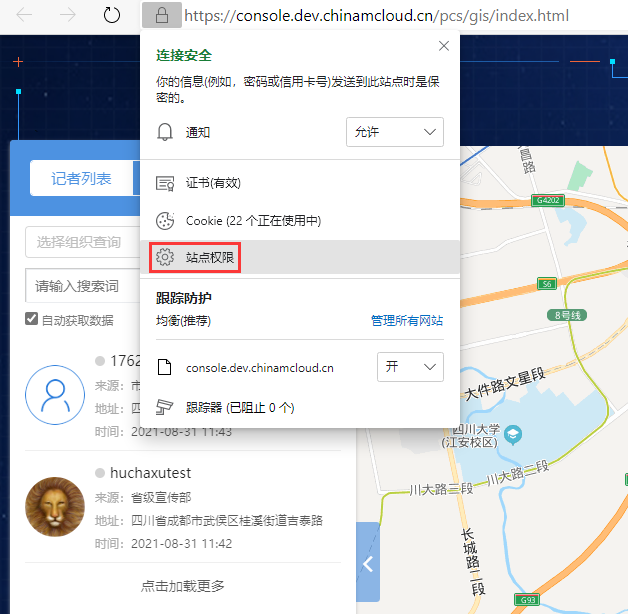Expand the tracking prevention on/off dropdown
The image size is (628, 614).
pos(410,367)
